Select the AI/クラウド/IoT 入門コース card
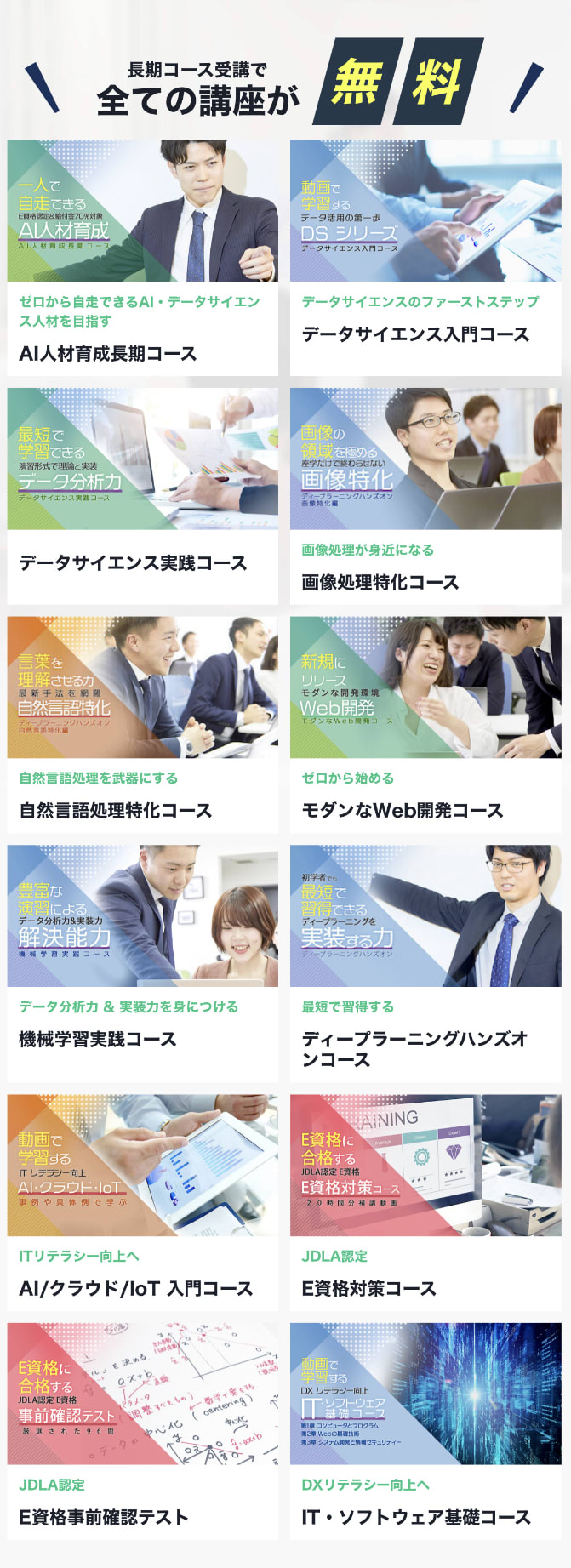The width and height of the screenshot is (571, 1568). point(142,1202)
